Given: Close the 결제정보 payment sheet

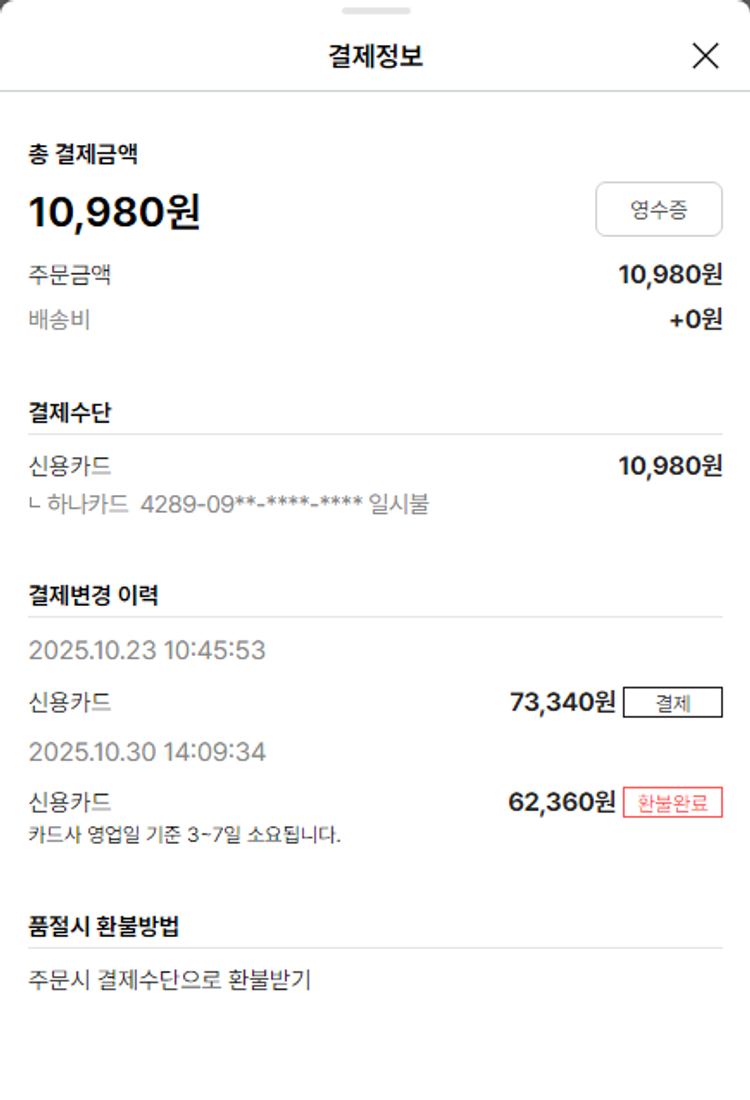Looking at the screenshot, I should tap(705, 56).
